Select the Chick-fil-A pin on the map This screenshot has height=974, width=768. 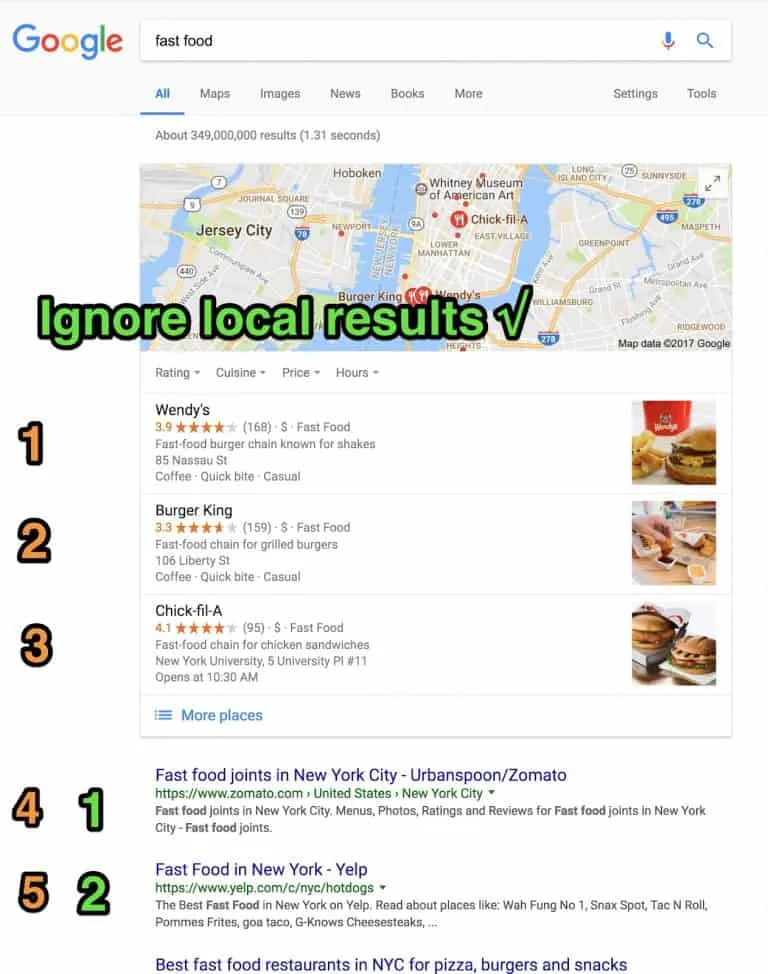(459, 219)
